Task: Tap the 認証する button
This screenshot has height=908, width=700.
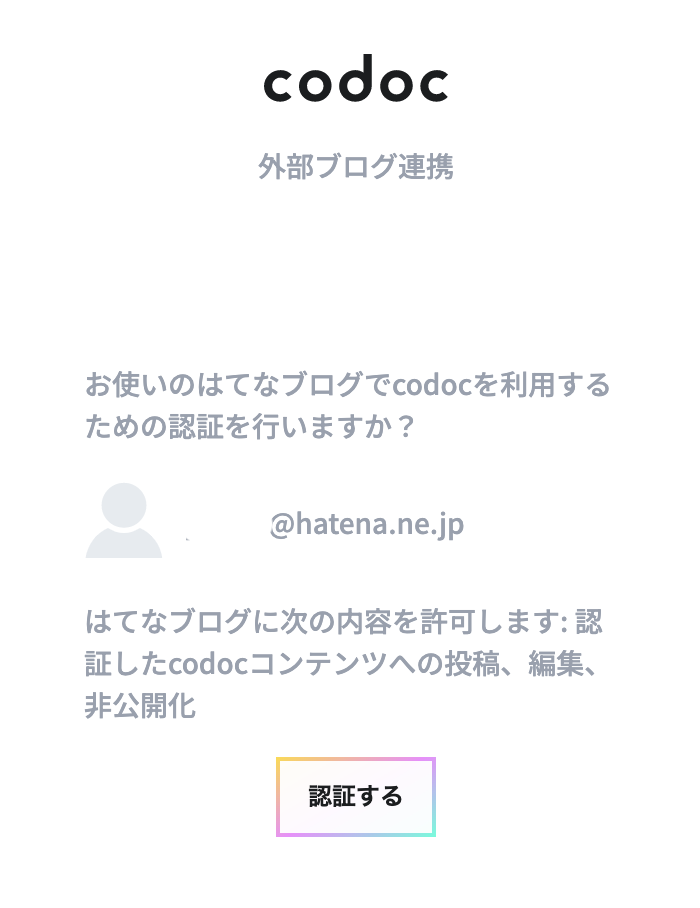Action: [x=355, y=796]
